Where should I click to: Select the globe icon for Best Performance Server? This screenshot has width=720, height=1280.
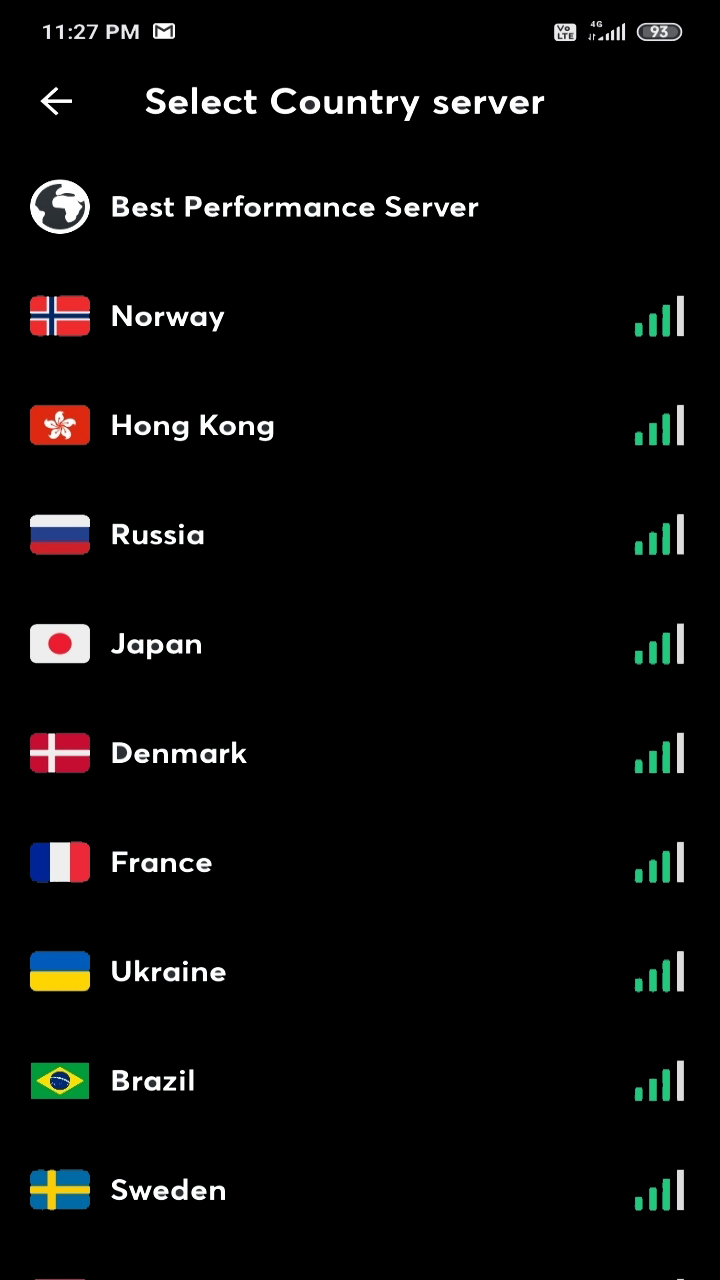click(x=59, y=206)
